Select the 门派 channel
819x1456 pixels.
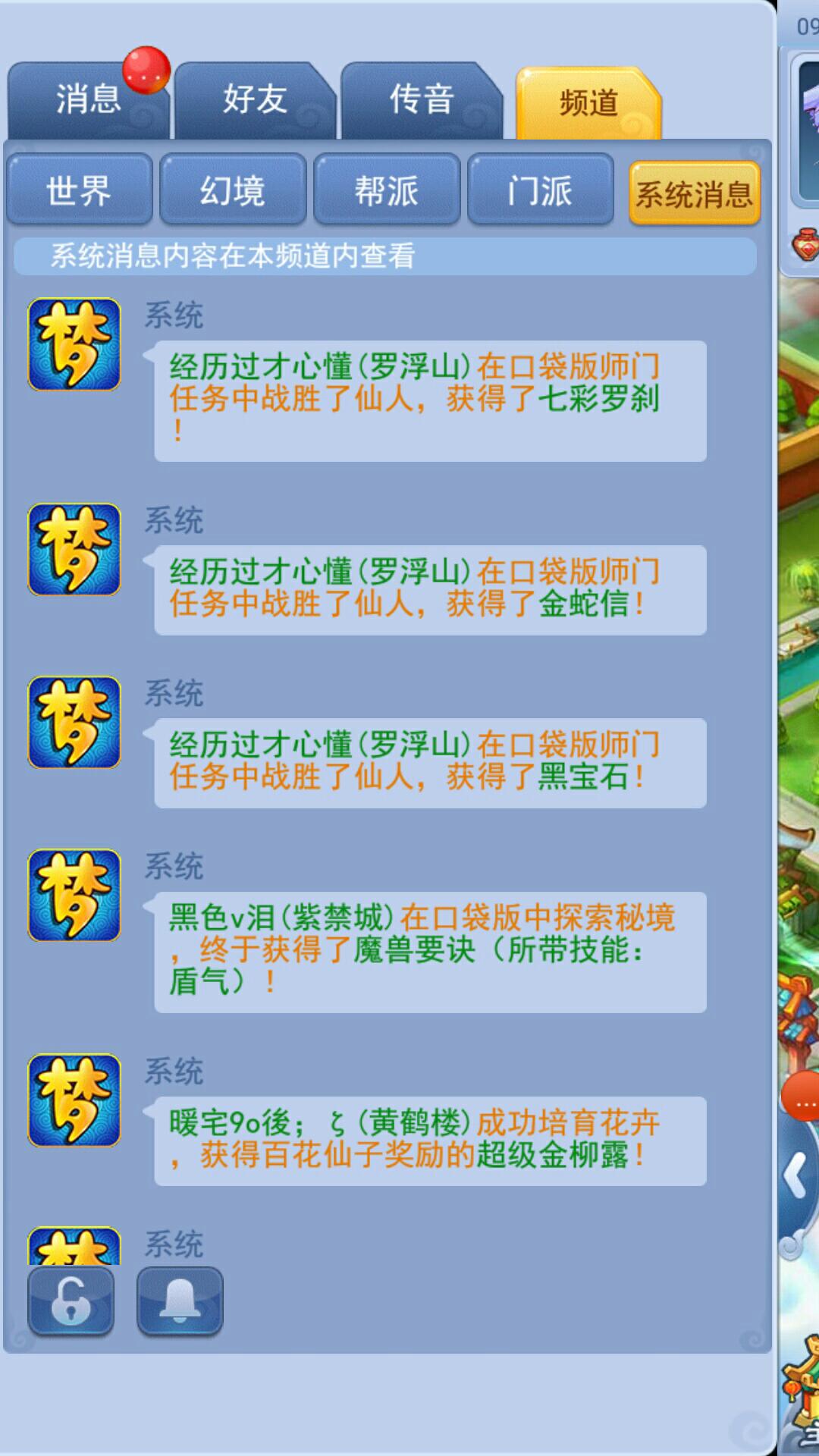(x=540, y=190)
